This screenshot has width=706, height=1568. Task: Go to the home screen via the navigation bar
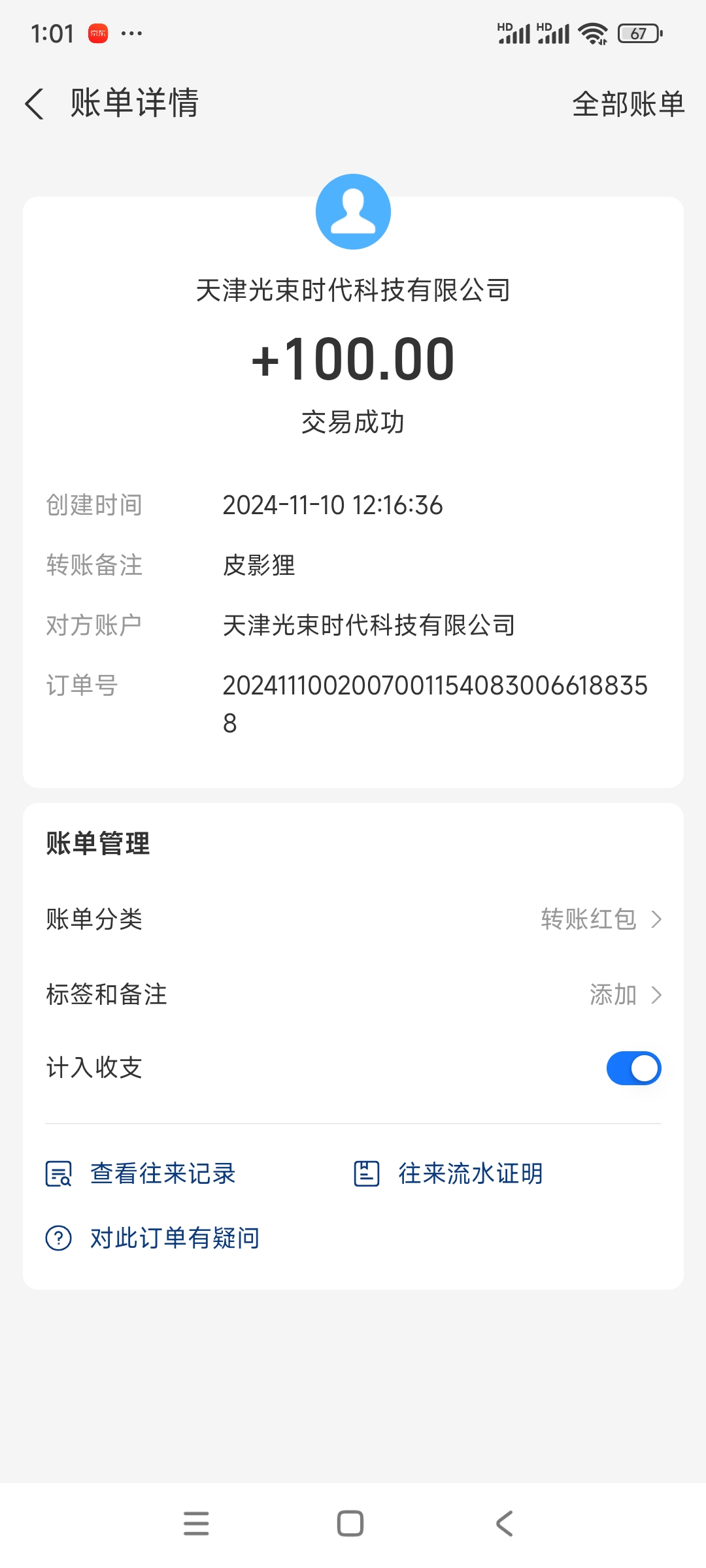pyautogui.click(x=350, y=1524)
